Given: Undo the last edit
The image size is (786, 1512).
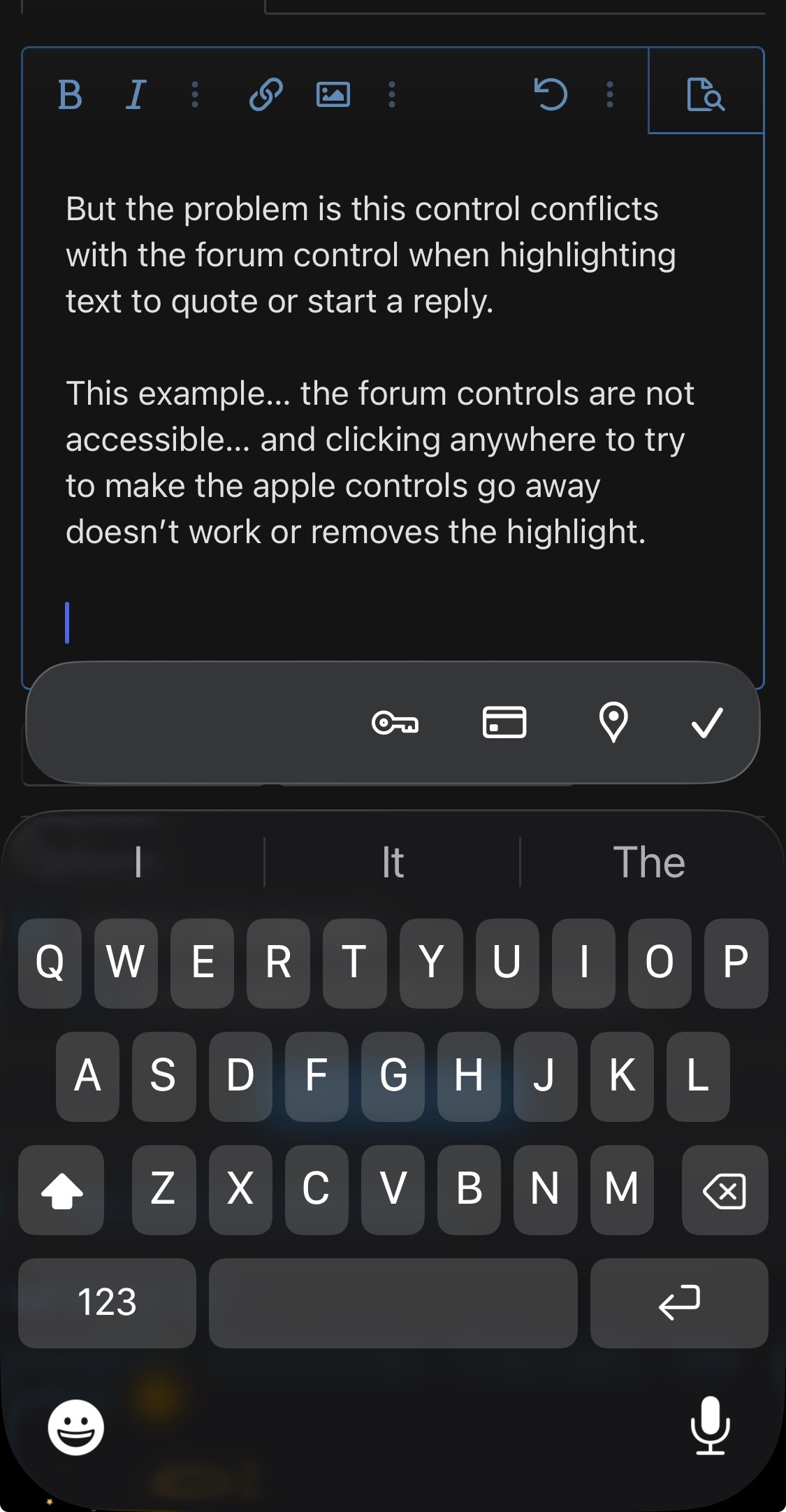Looking at the screenshot, I should (x=551, y=94).
